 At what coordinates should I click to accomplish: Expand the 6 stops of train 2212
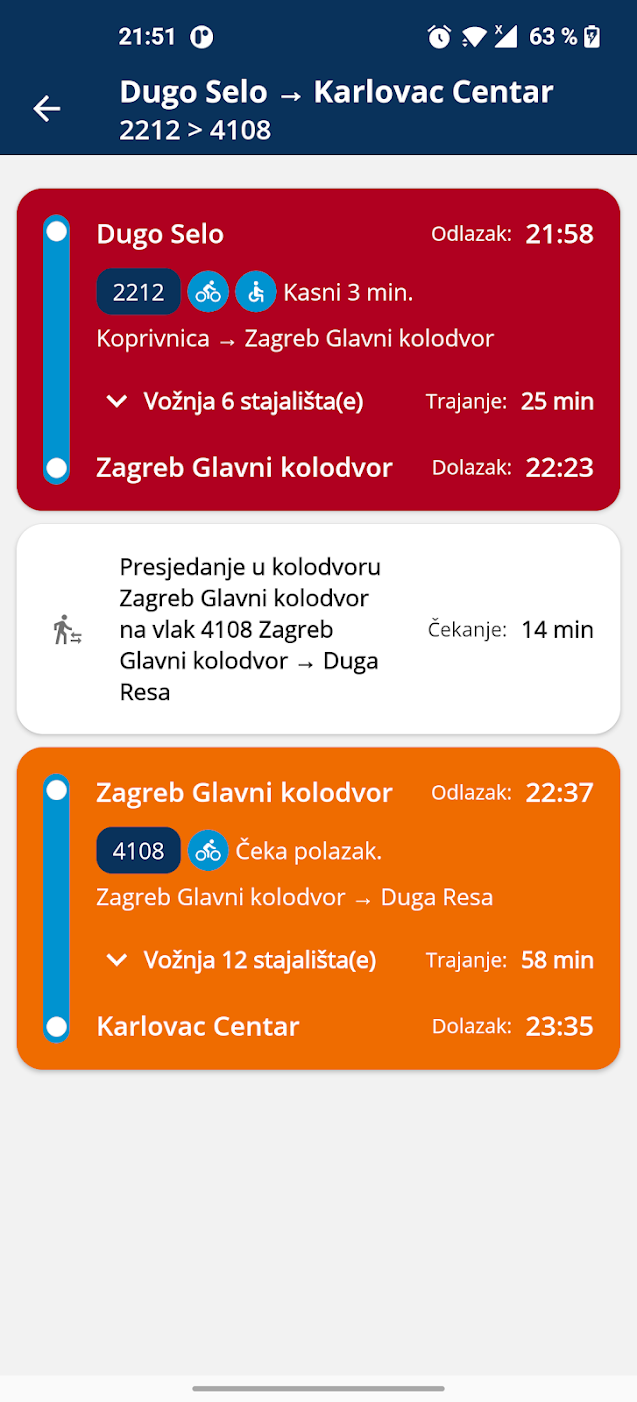click(x=235, y=401)
